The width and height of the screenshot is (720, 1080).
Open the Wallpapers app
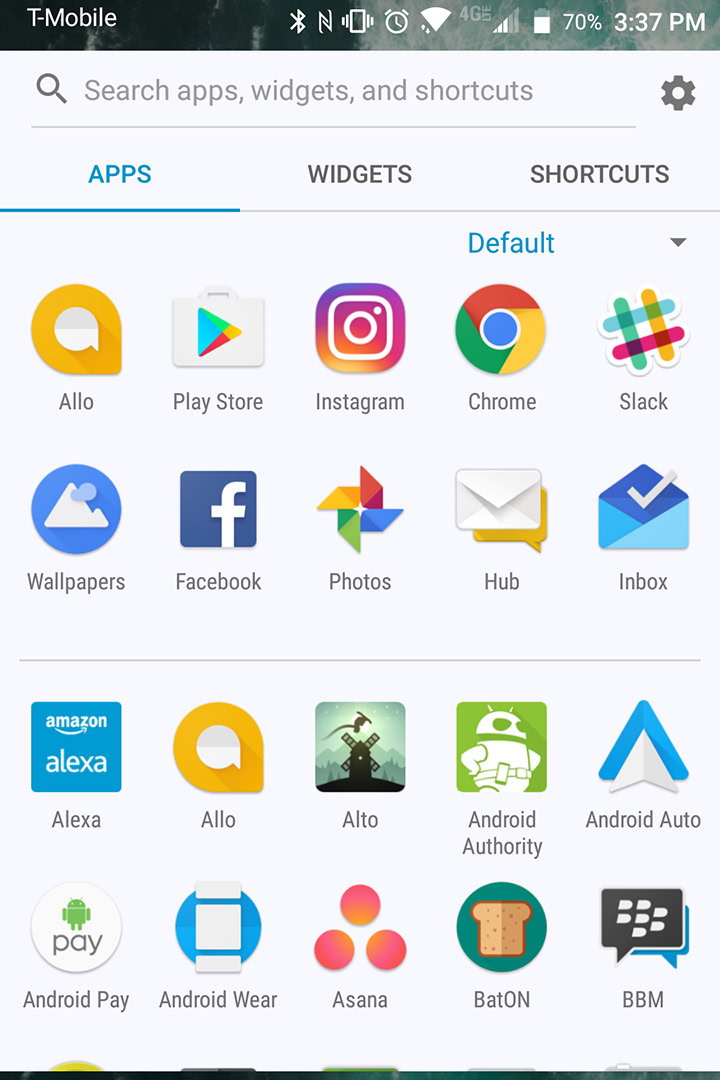click(x=76, y=510)
